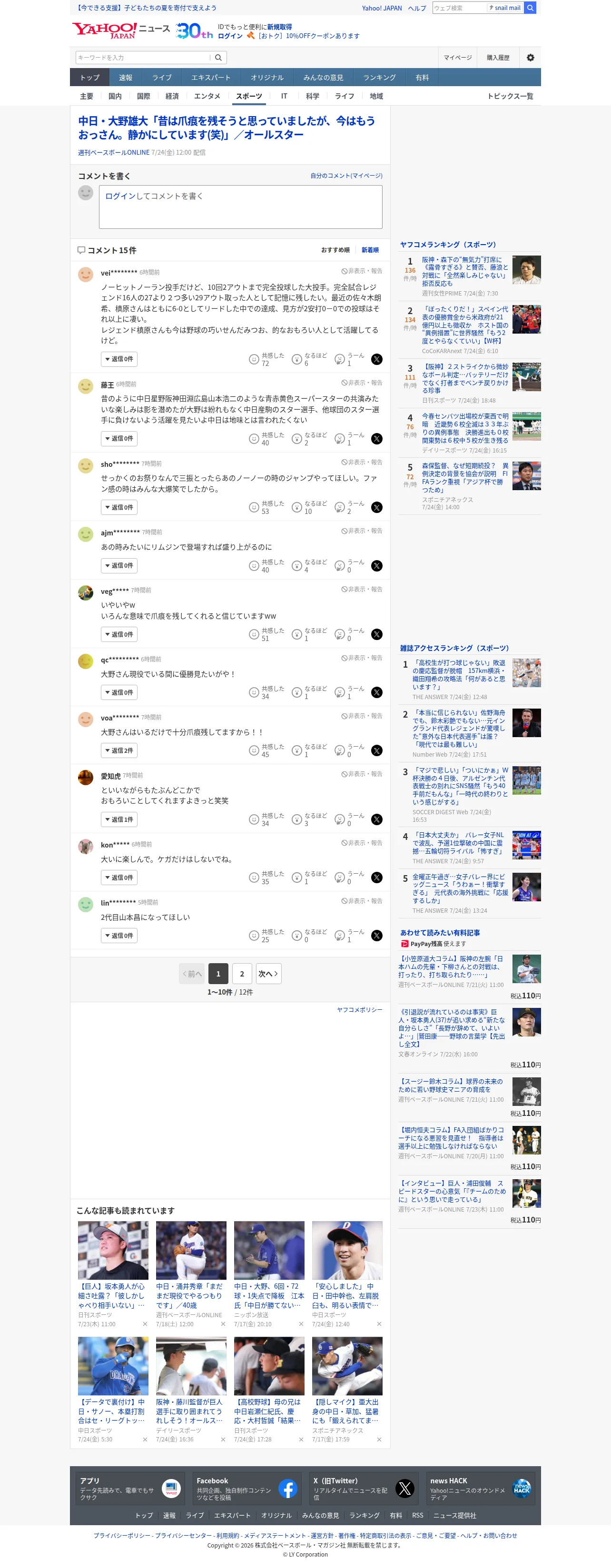The height and width of the screenshot is (1568, 611).
Task: Open the article headline about 大野雄大
Action: pyautogui.click(x=227, y=128)
